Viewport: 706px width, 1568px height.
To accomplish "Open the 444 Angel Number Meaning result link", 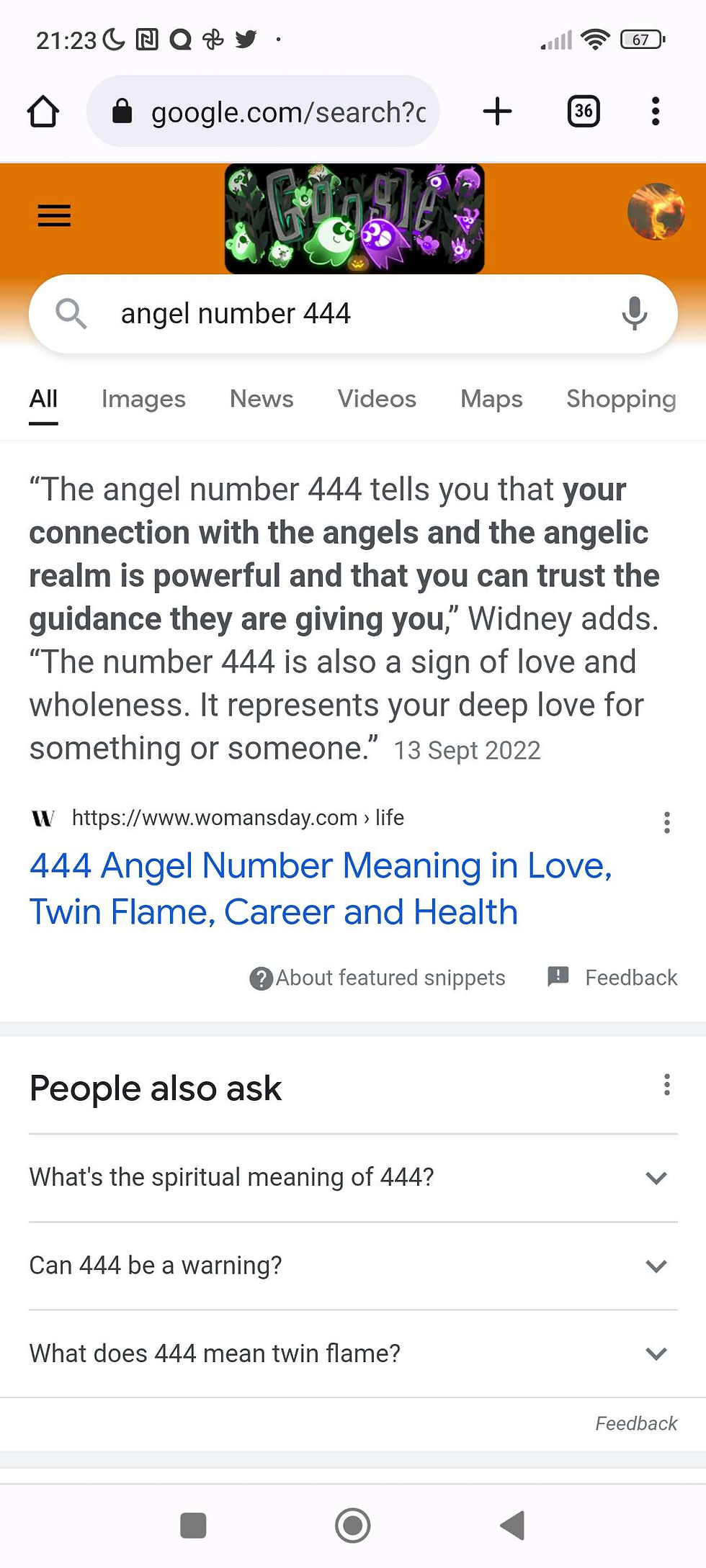I will click(x=321, y=888).
